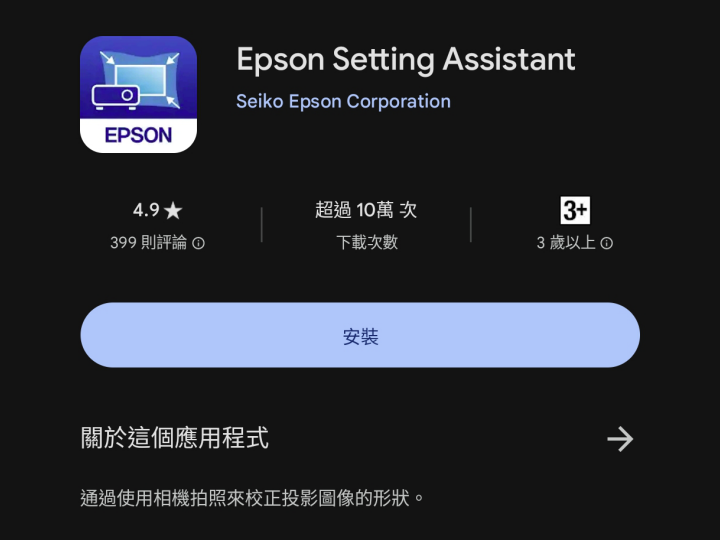Screen dimensions: 720x540
Task: Show the 3 歲以上 content rating info
Action: coord(607,243)
